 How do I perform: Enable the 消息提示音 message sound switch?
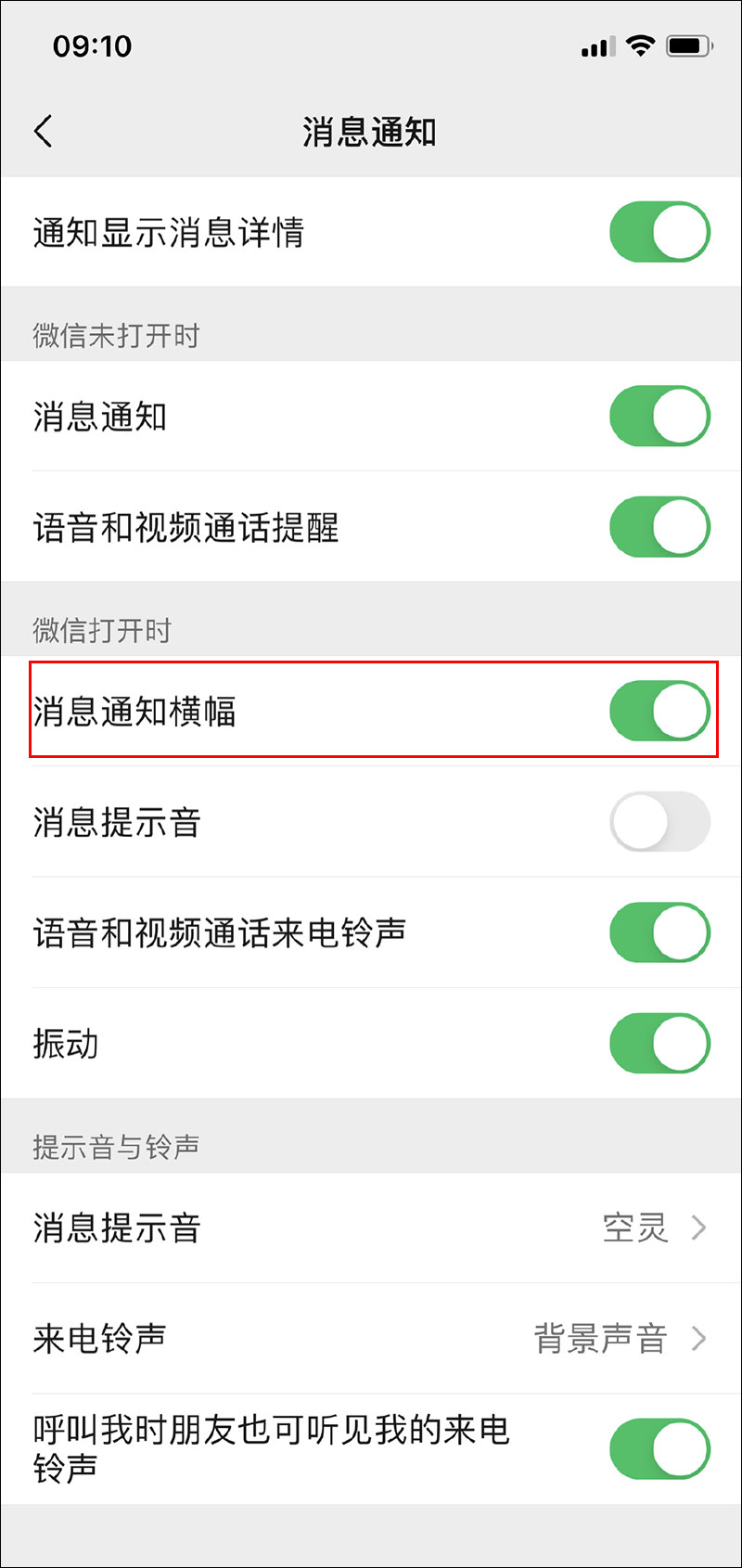click(659, 822)
